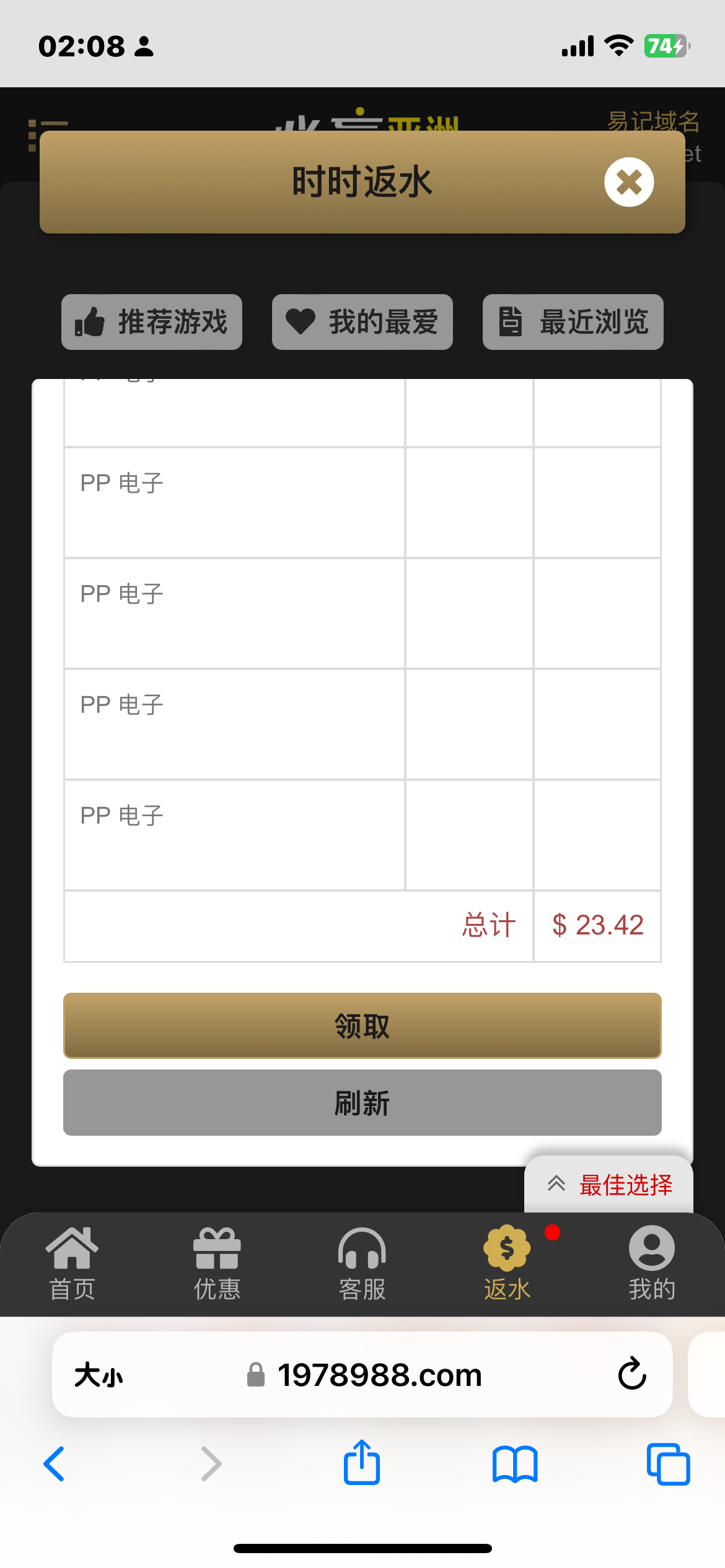Select the 推荐游戏 thumbs-up filter
This screenshot has height=1568, width=725.
coord(151,322)
